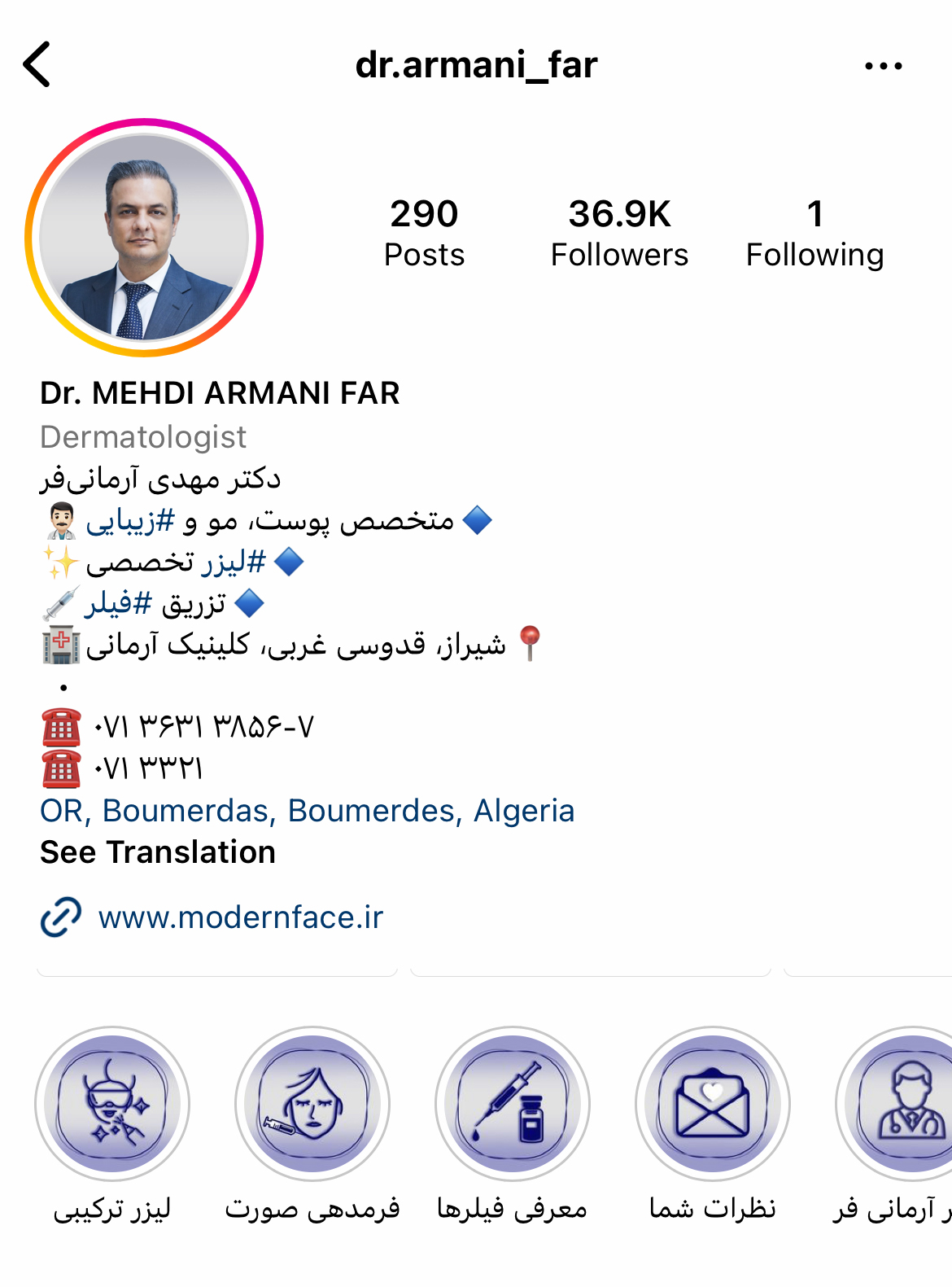
Task: Open the #لیزر hashtag
Action: [234, 562]
